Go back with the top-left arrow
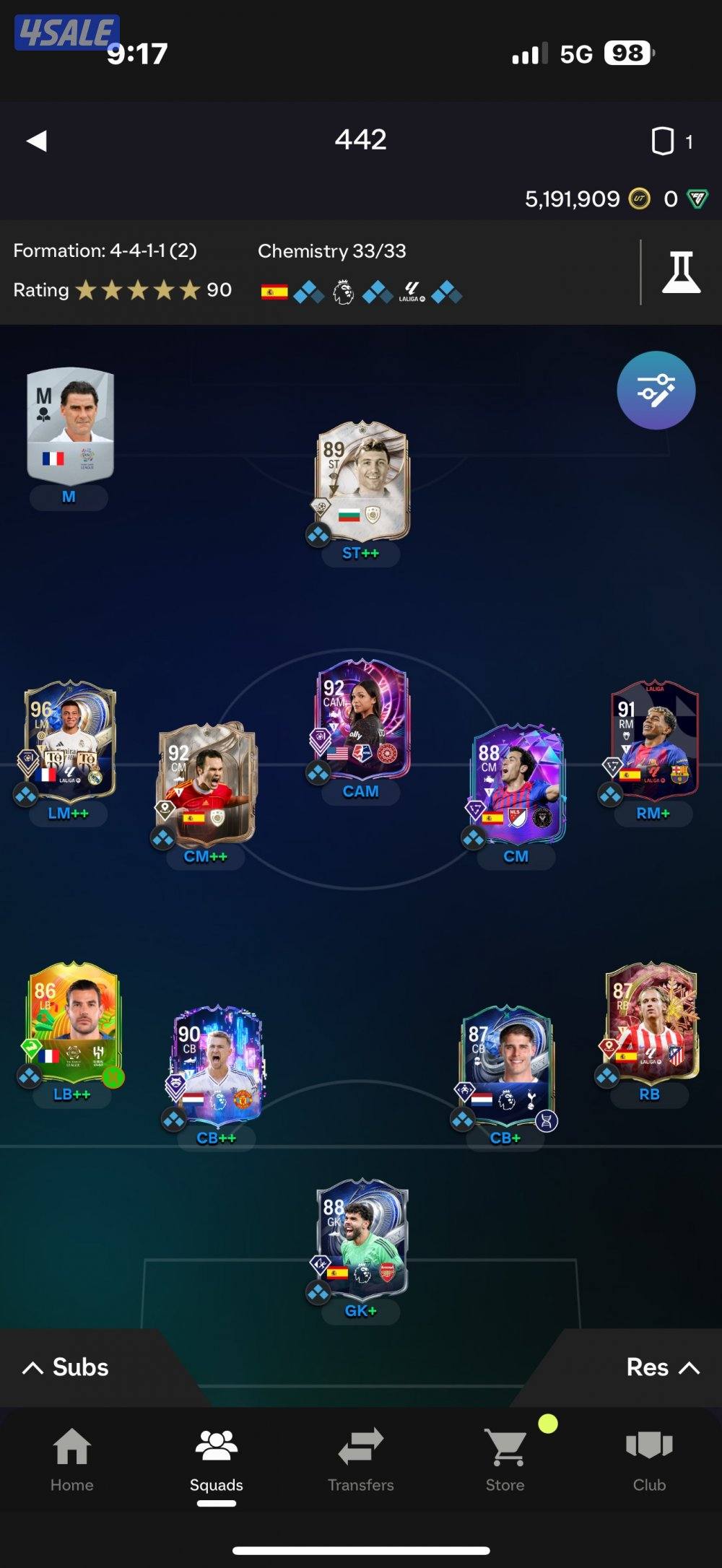722x1568 pixels. pos(37,141)
